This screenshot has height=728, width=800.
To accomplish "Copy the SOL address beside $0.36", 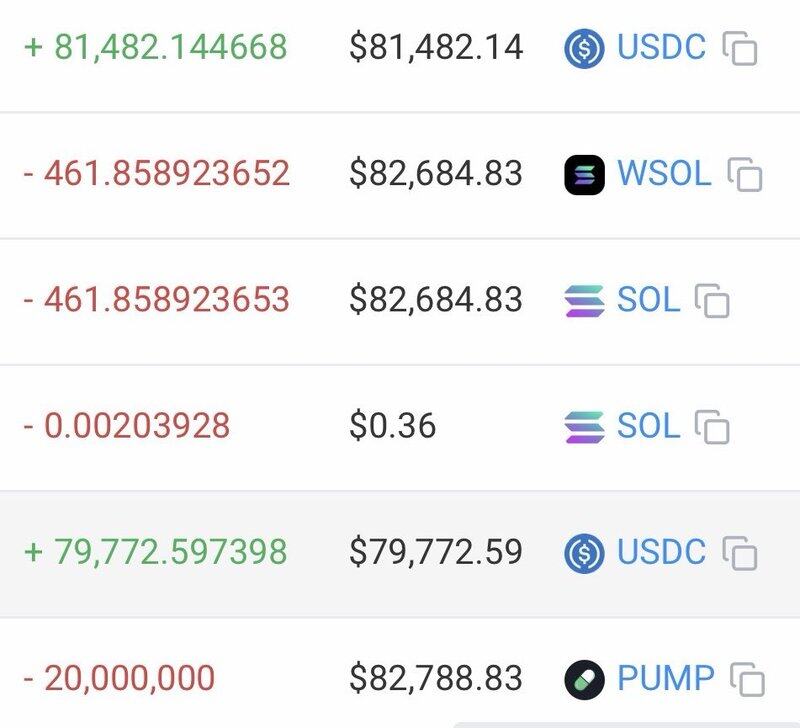I will [712, 427].
